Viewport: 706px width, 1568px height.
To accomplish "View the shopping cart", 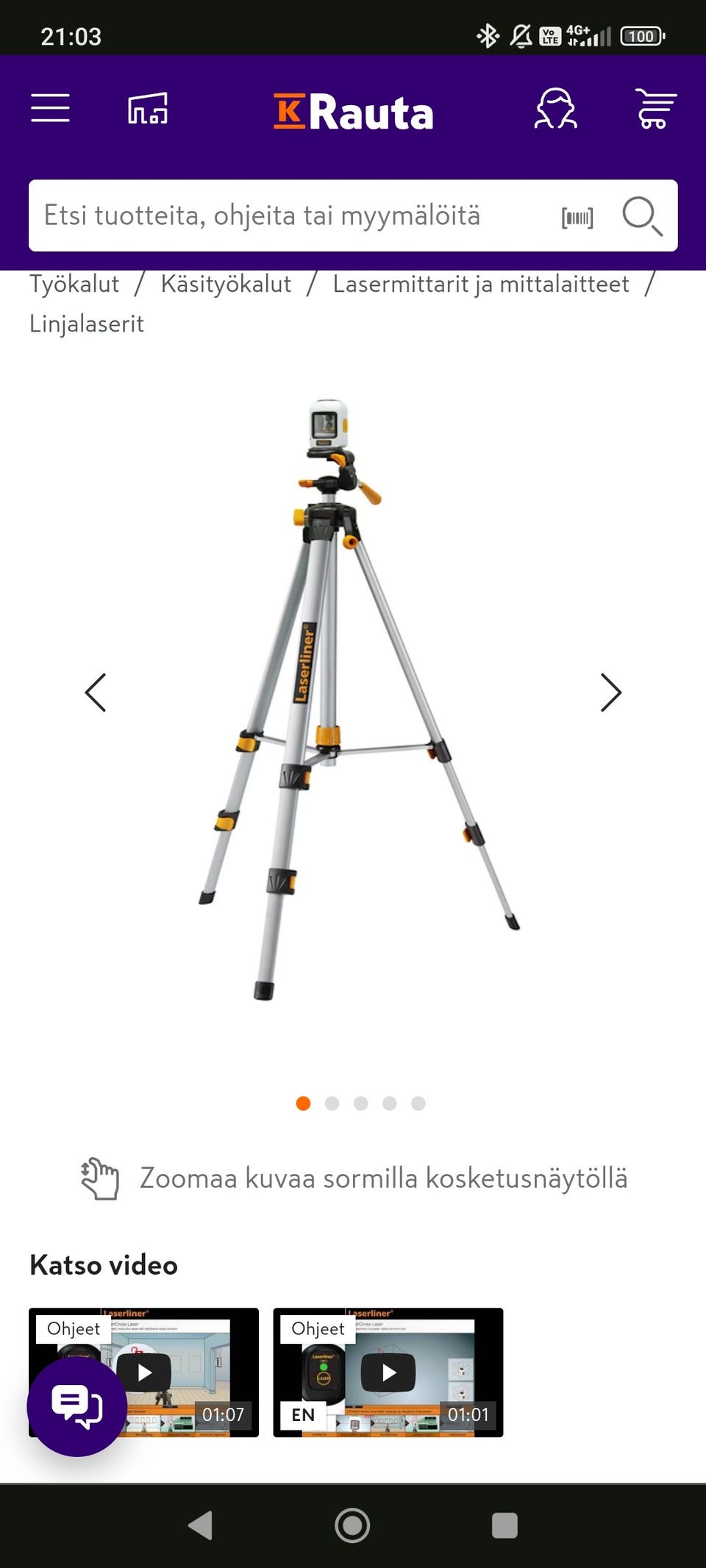I will point(655,109).
